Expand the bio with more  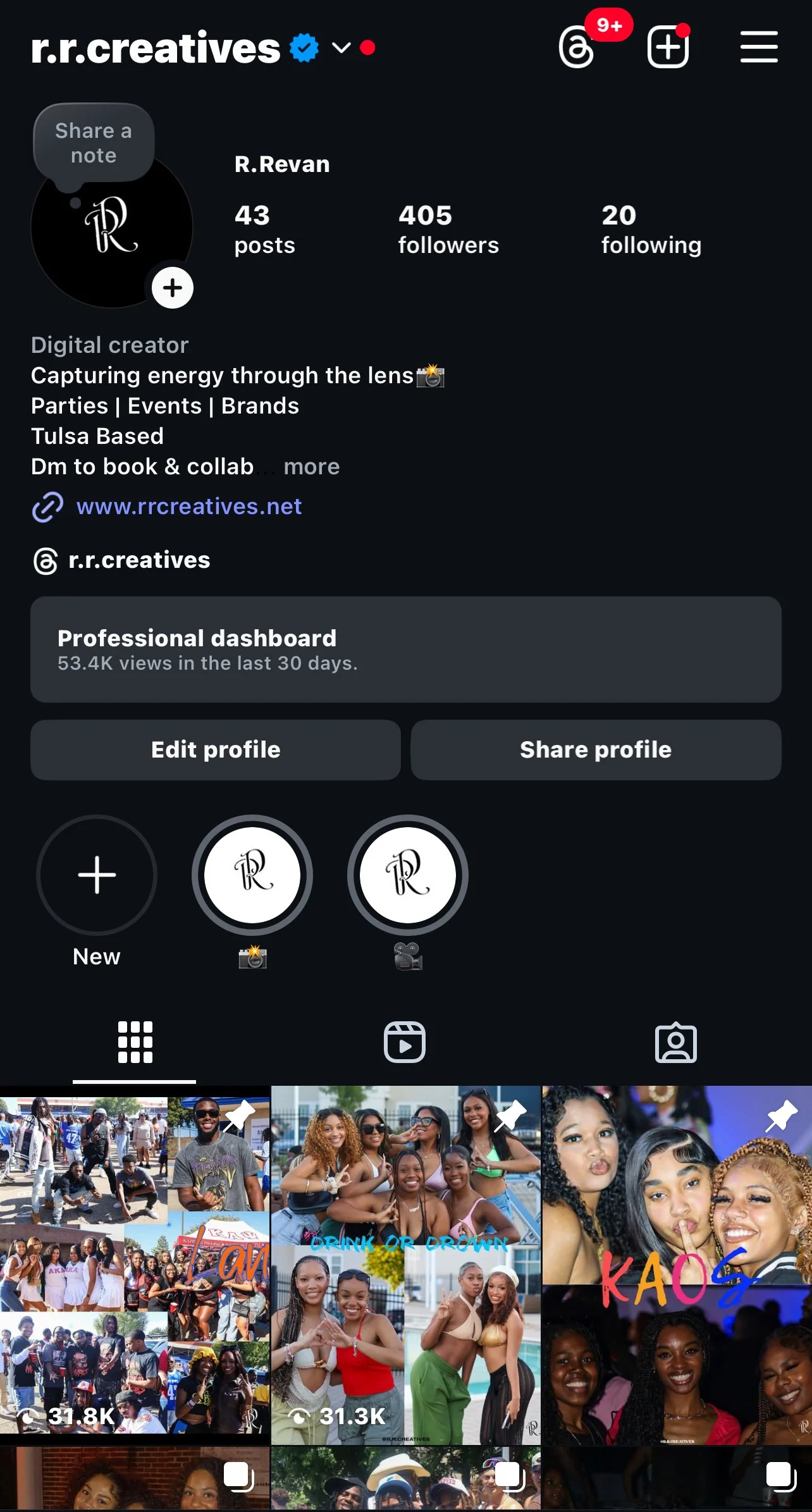click(311, 467)
